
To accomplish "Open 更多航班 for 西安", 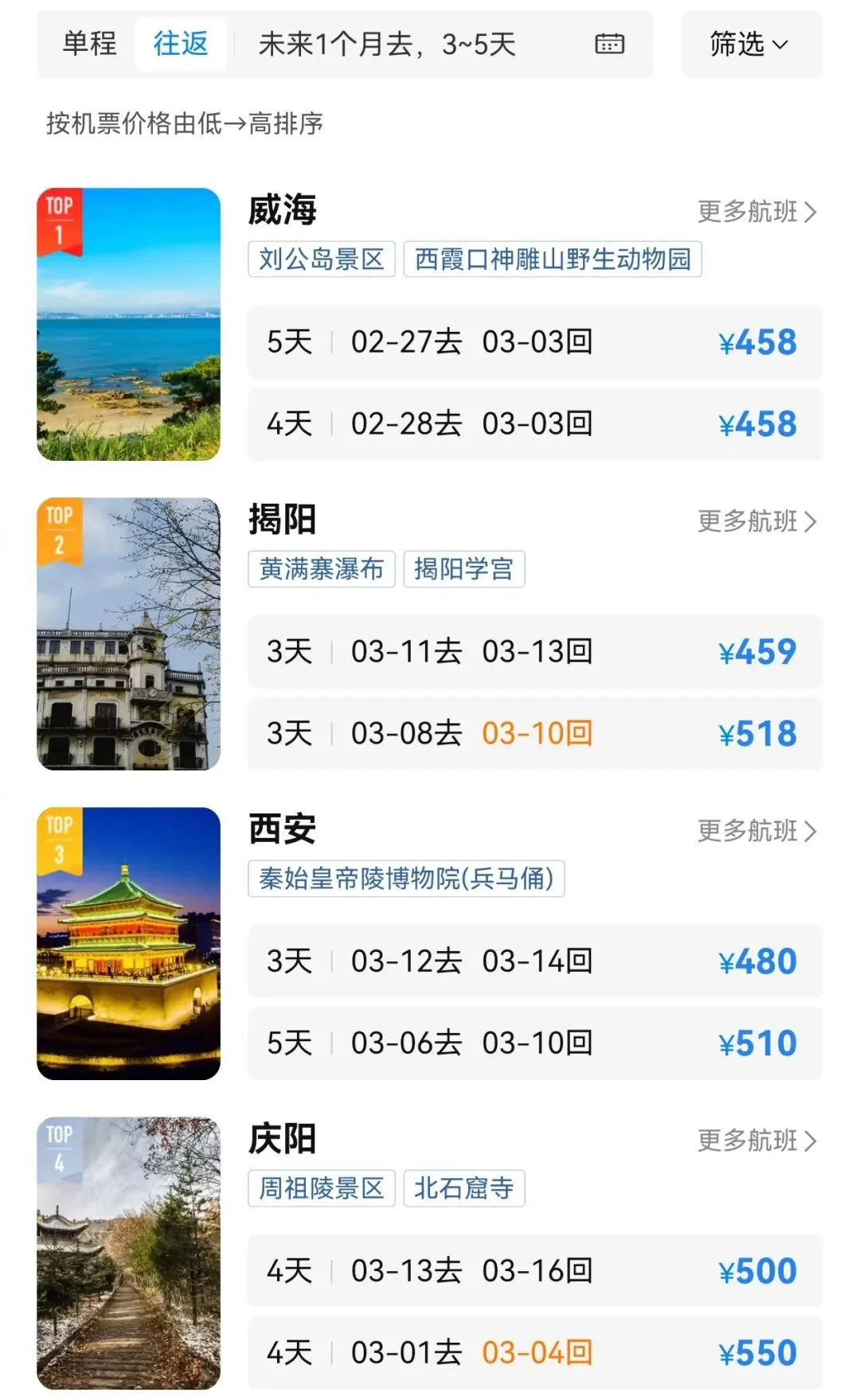I will point(756,831).
